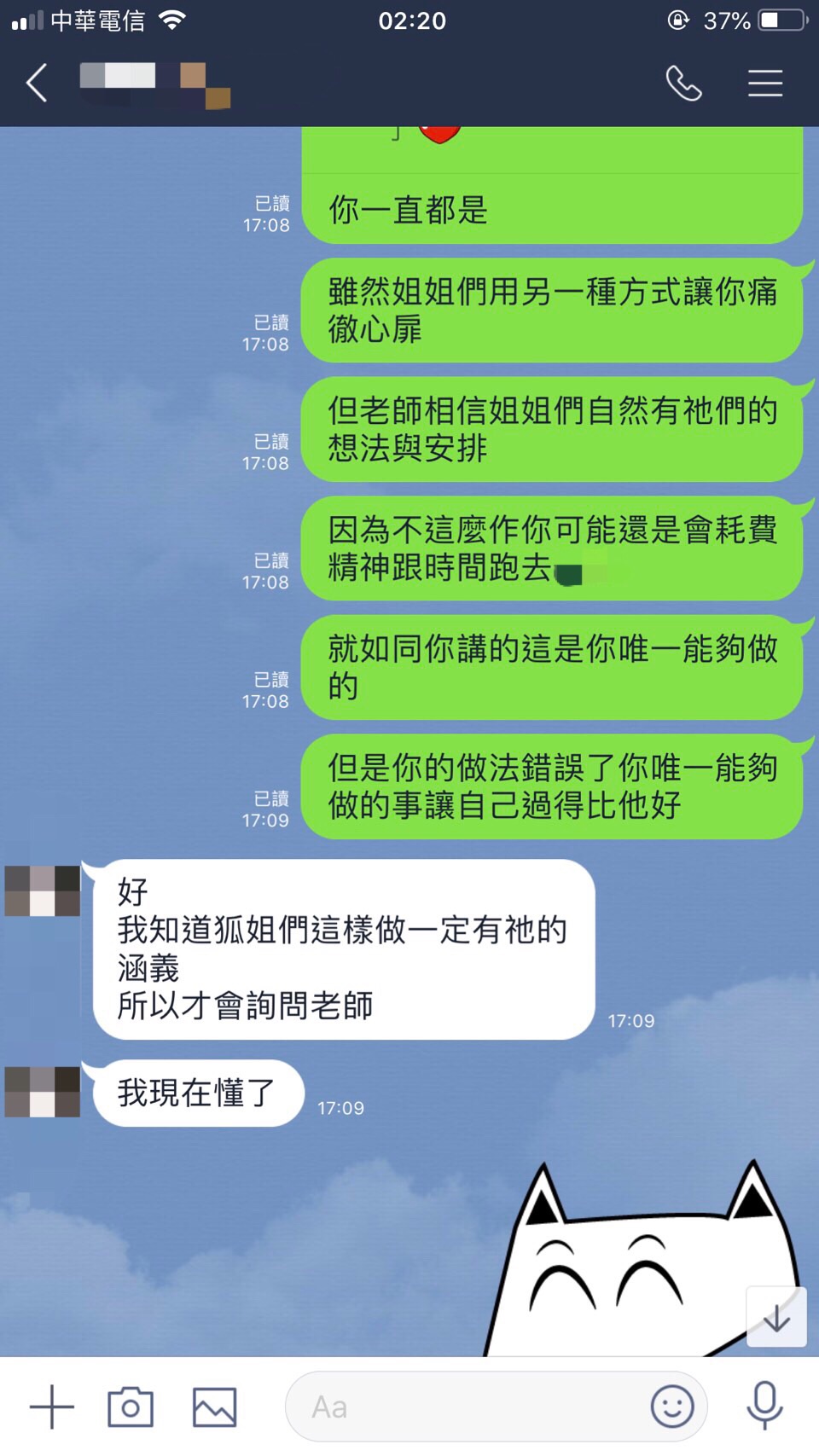
Task: Open the emoji and sticker picker
Action: [x=672, y=1407]
